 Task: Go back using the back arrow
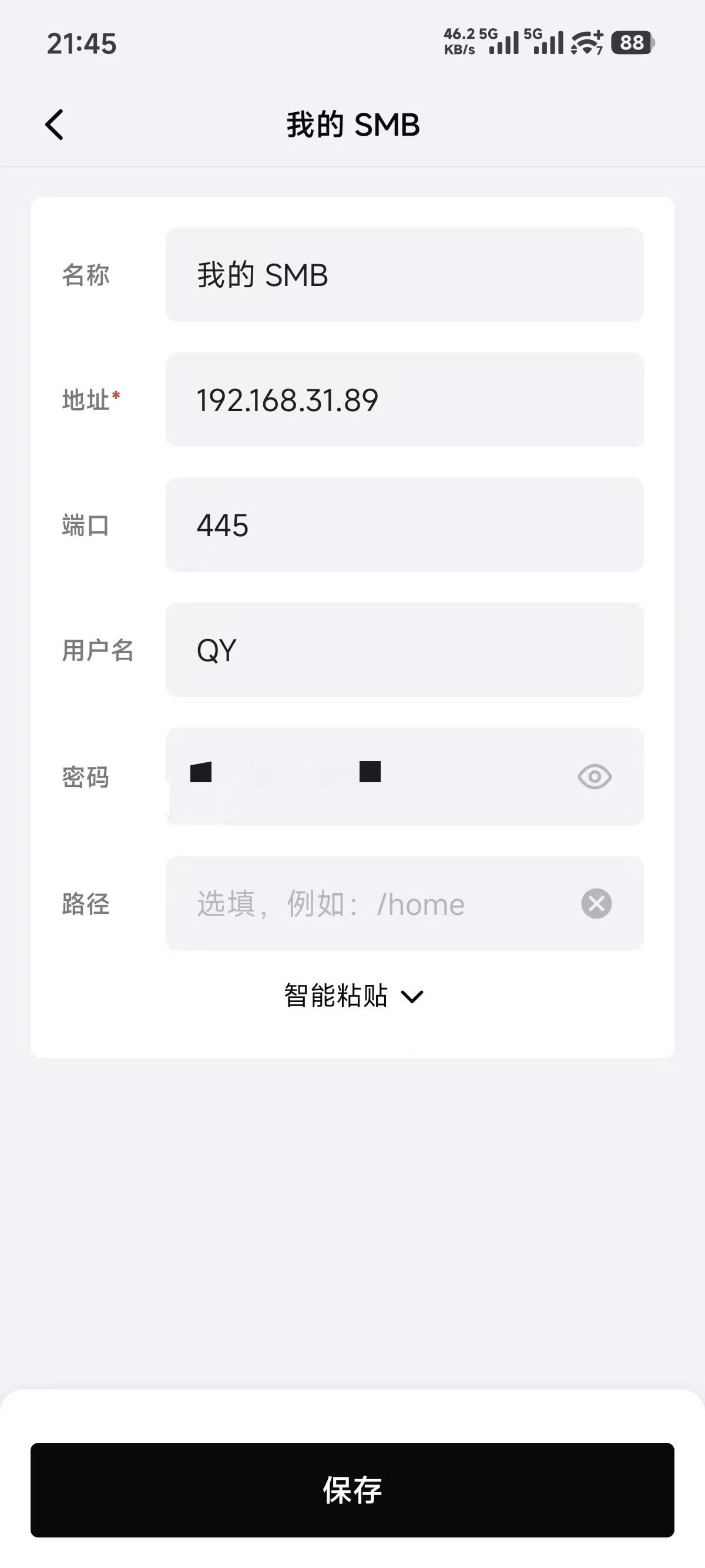pyautogui.click(x=54, y=125)
